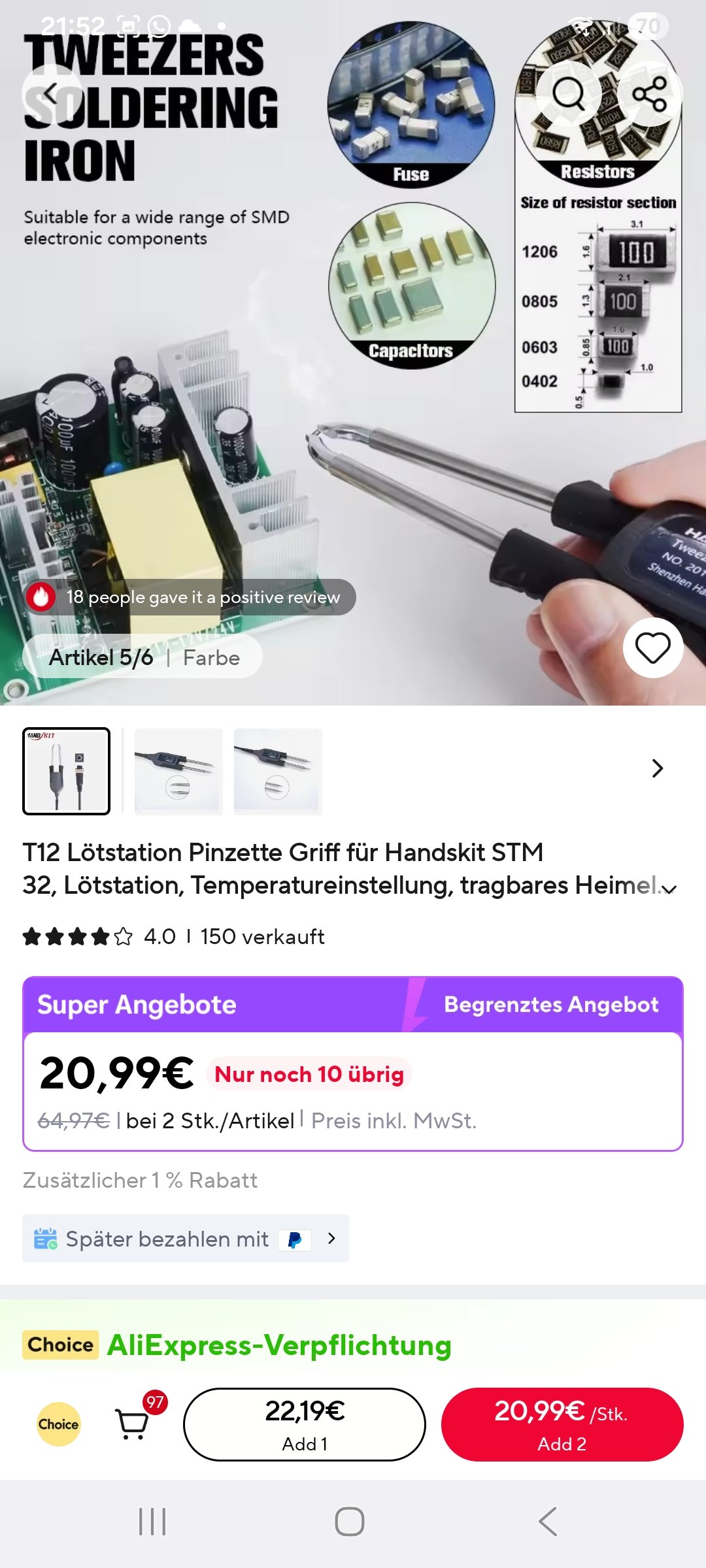This screenshot has width=706, height=1568.
Task: Tap the '18 people gave it a positive review' banner
Action: (x=203, y=596)
